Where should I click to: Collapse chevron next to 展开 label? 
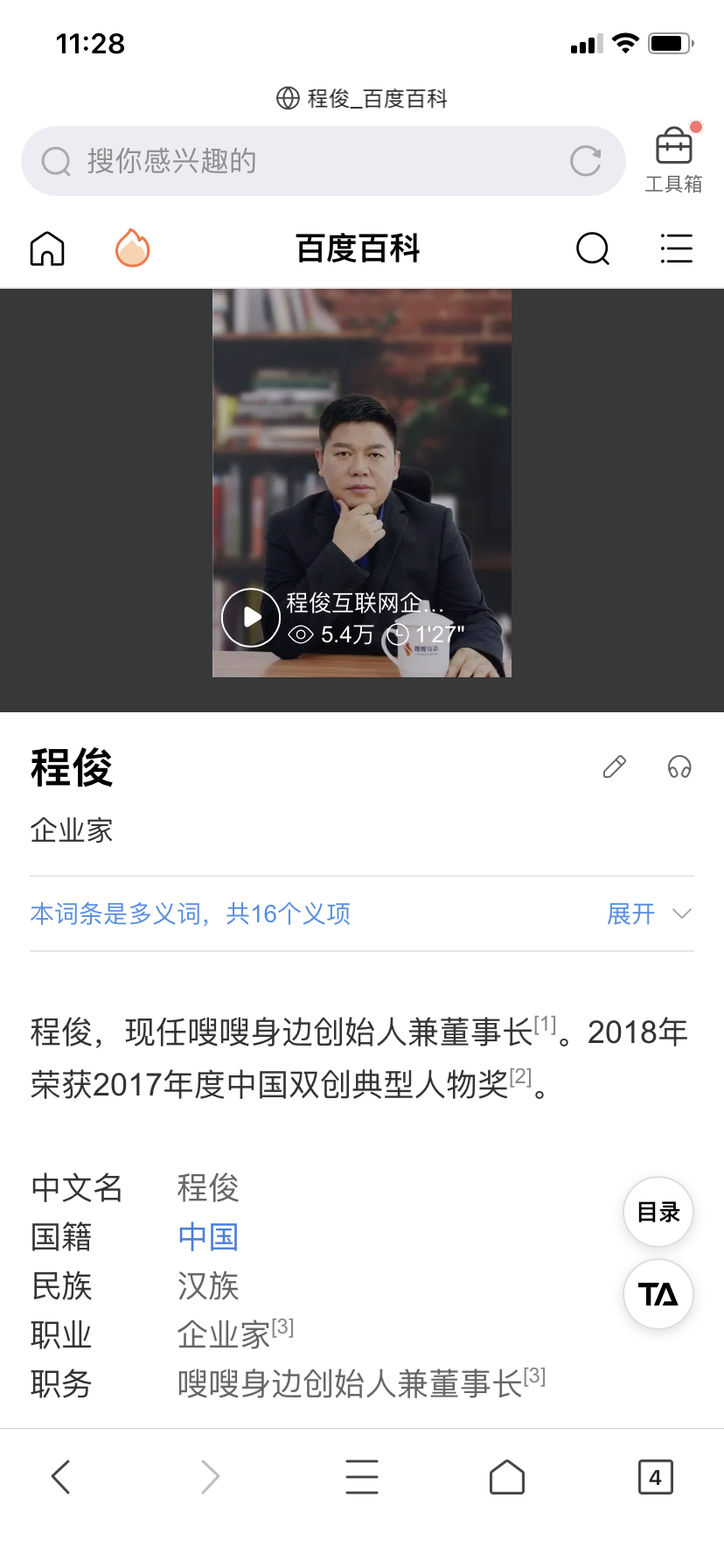[680, 913]
